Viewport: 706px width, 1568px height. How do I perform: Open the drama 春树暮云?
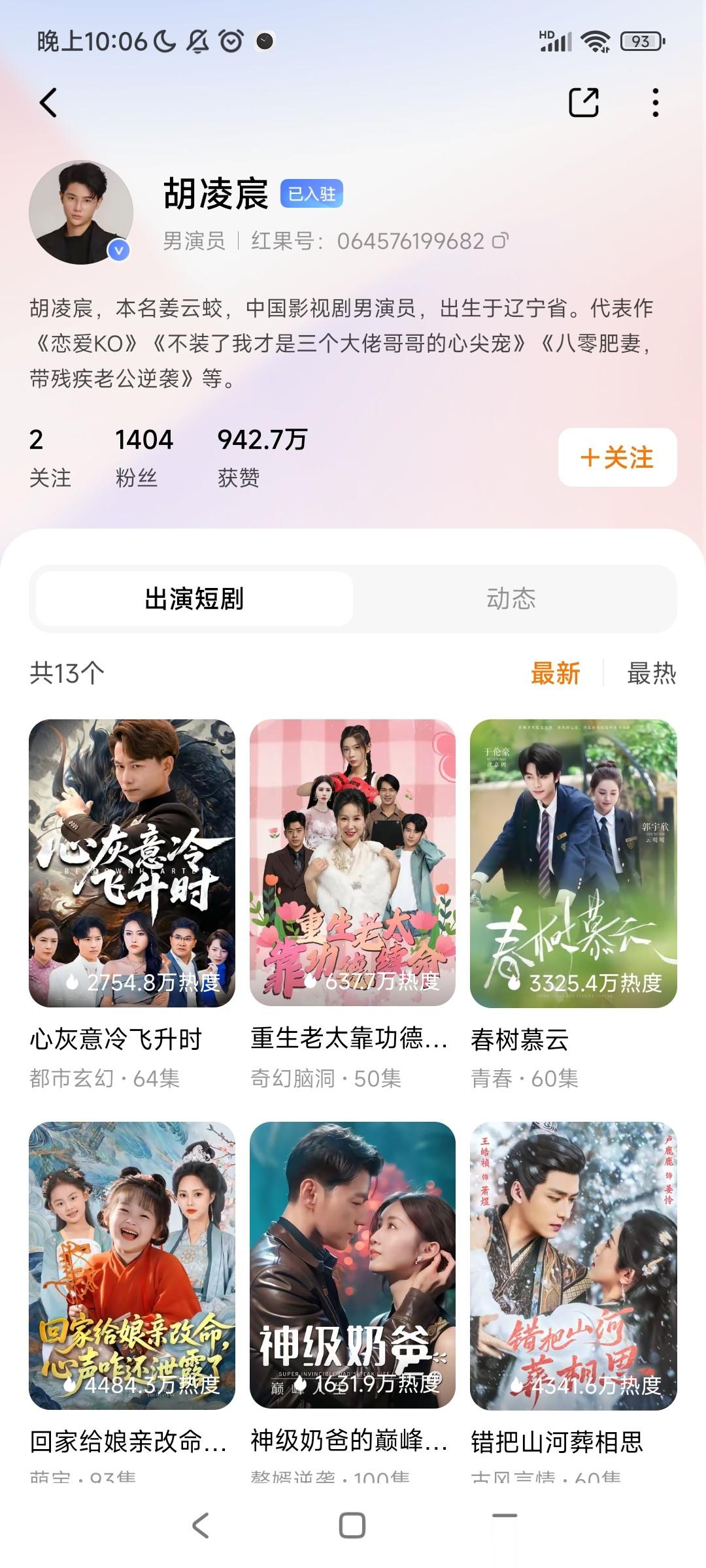click(x=573, y=863)
